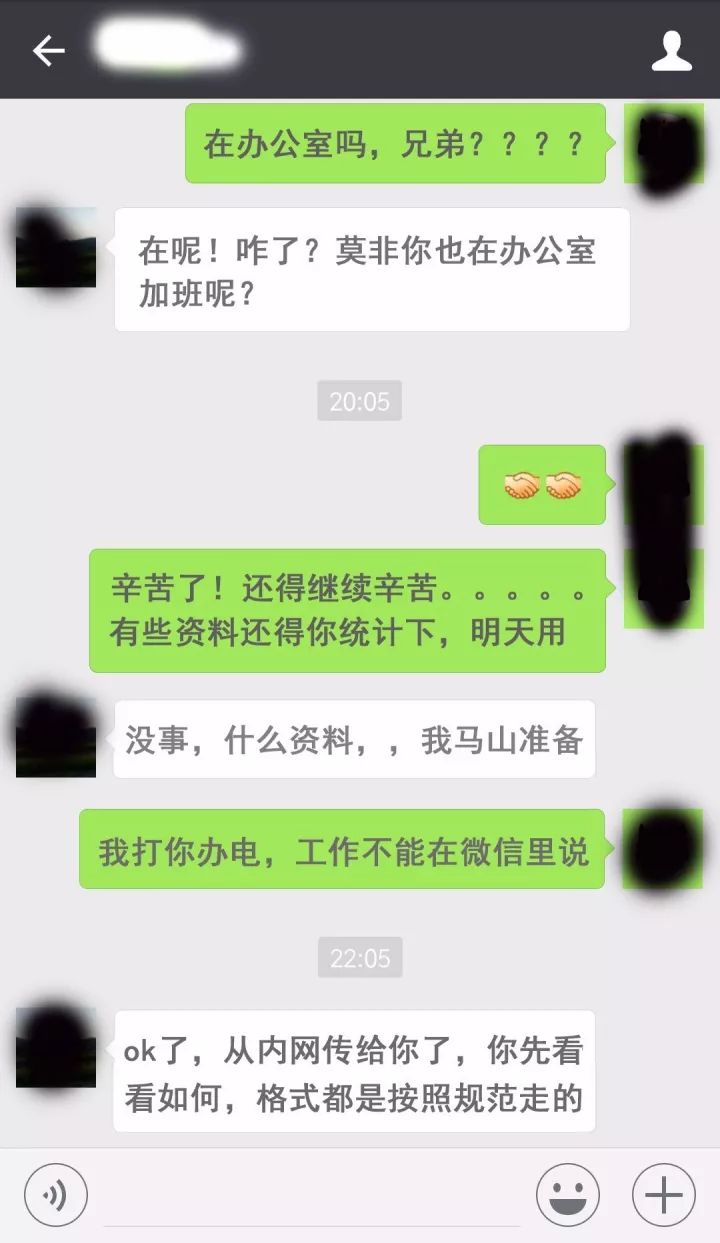Open the contact profile icon
The image size is (720, 1243).
coord(671,51)
